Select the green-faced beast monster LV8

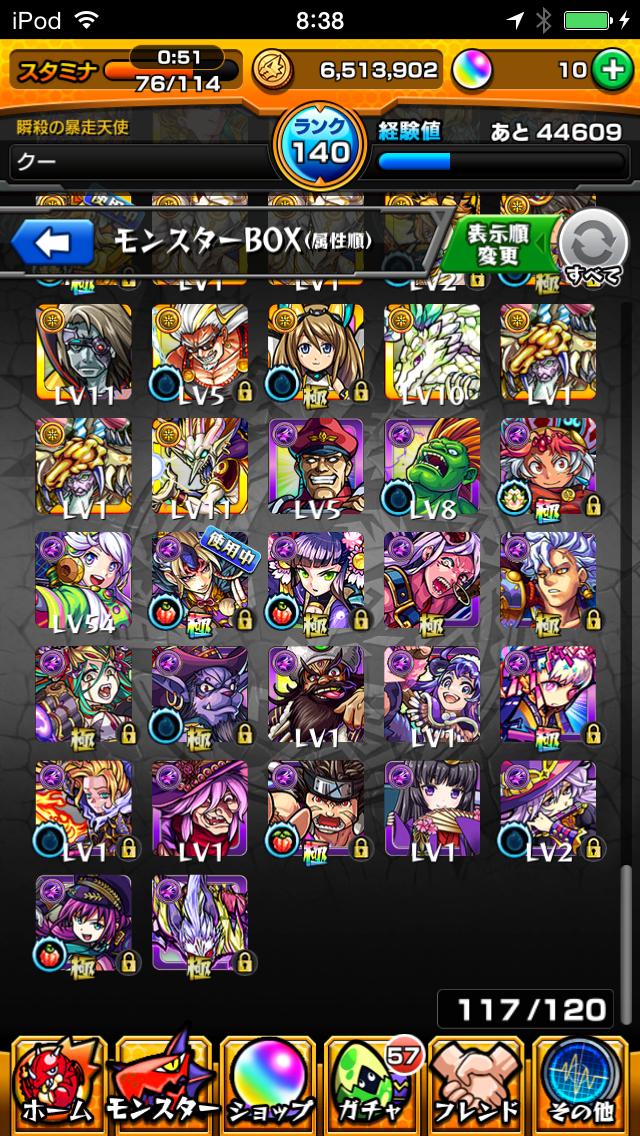point(432,467)
